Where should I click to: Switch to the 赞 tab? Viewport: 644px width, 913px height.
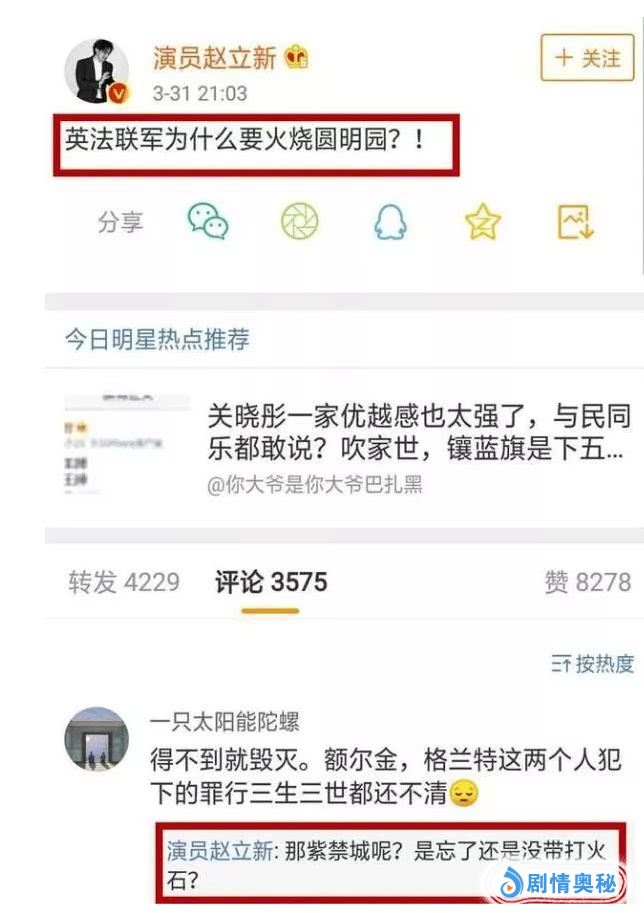coord(587,582)
